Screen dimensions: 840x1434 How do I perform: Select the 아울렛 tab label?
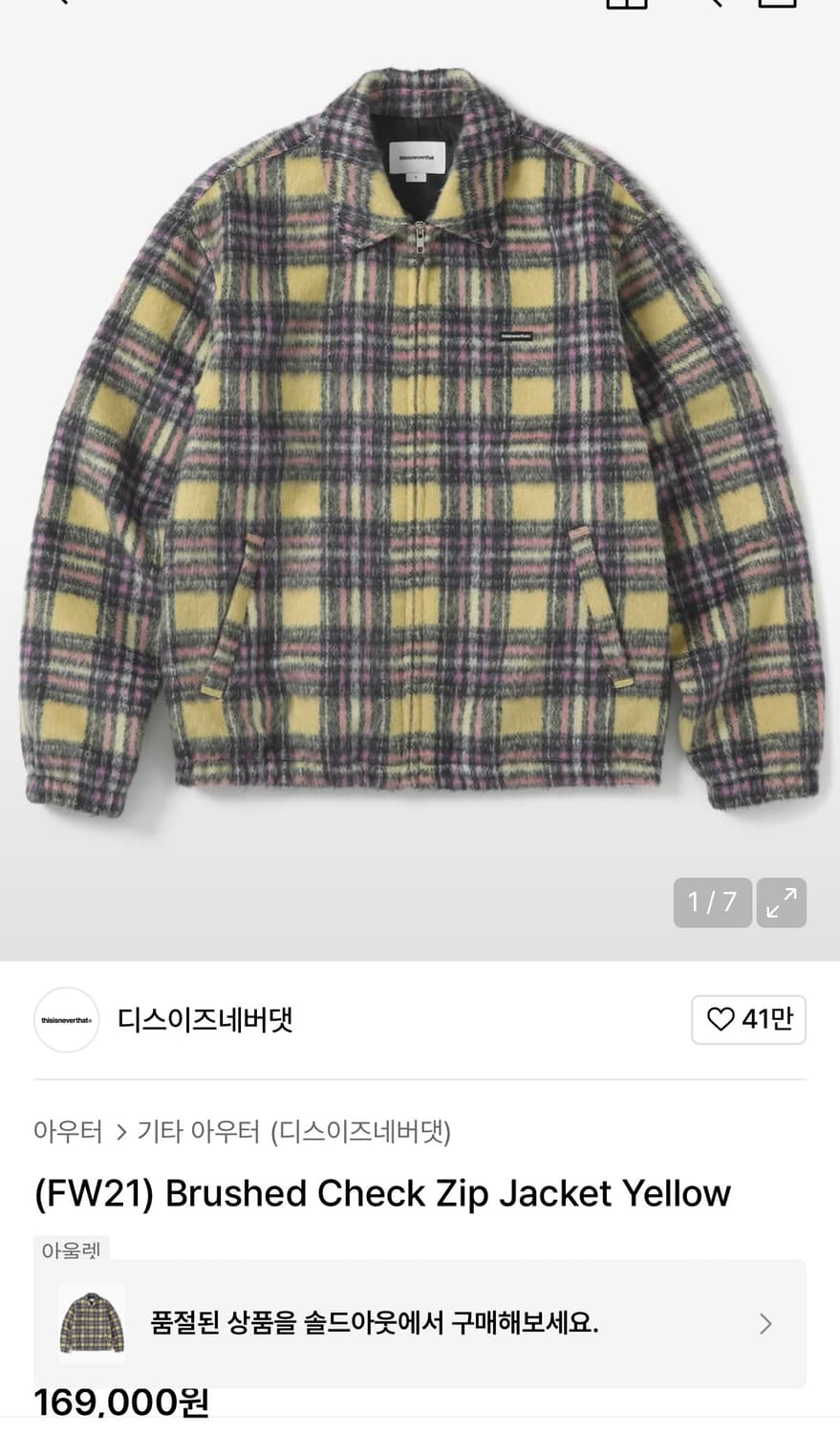point(71,1249)
